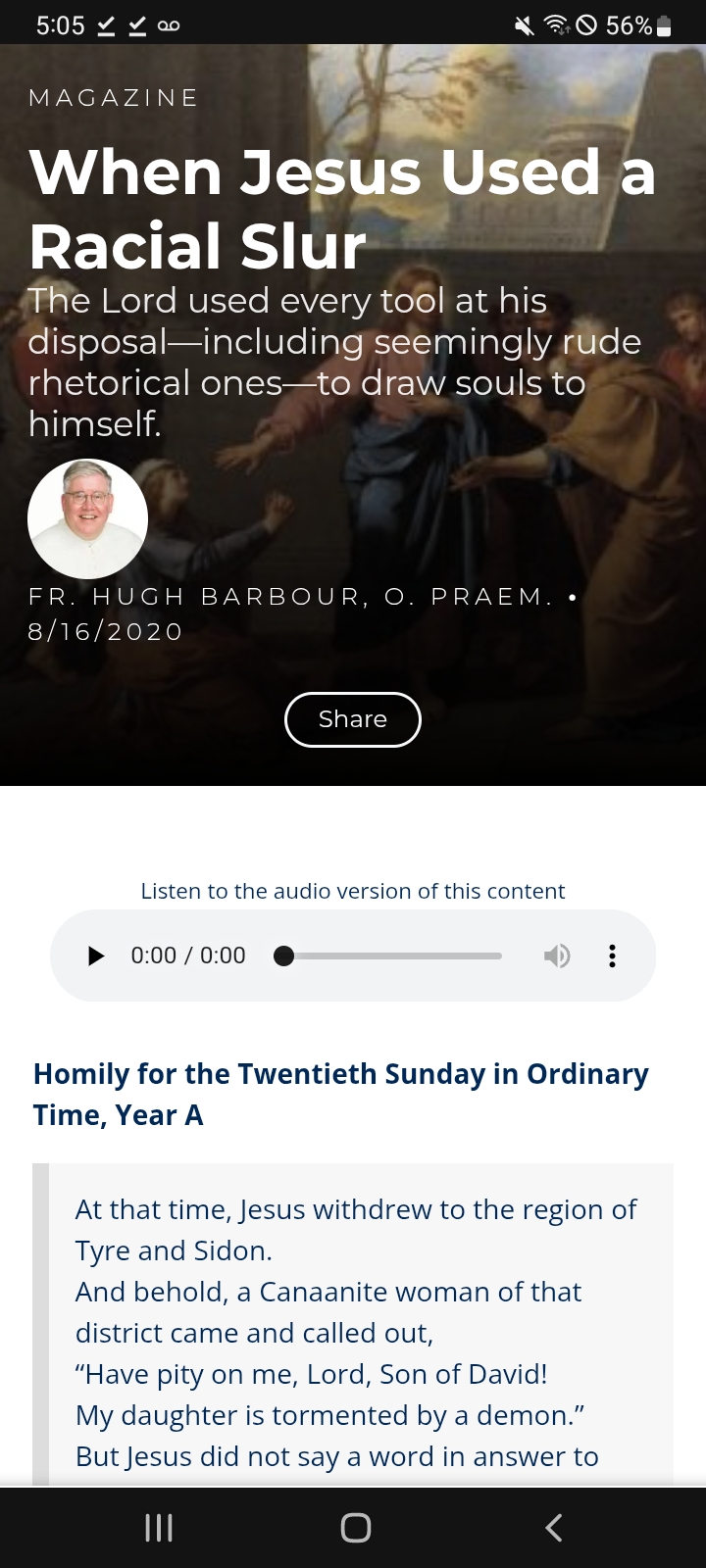
Task: Open the Magazine section link
Action: tap(114, 98)
